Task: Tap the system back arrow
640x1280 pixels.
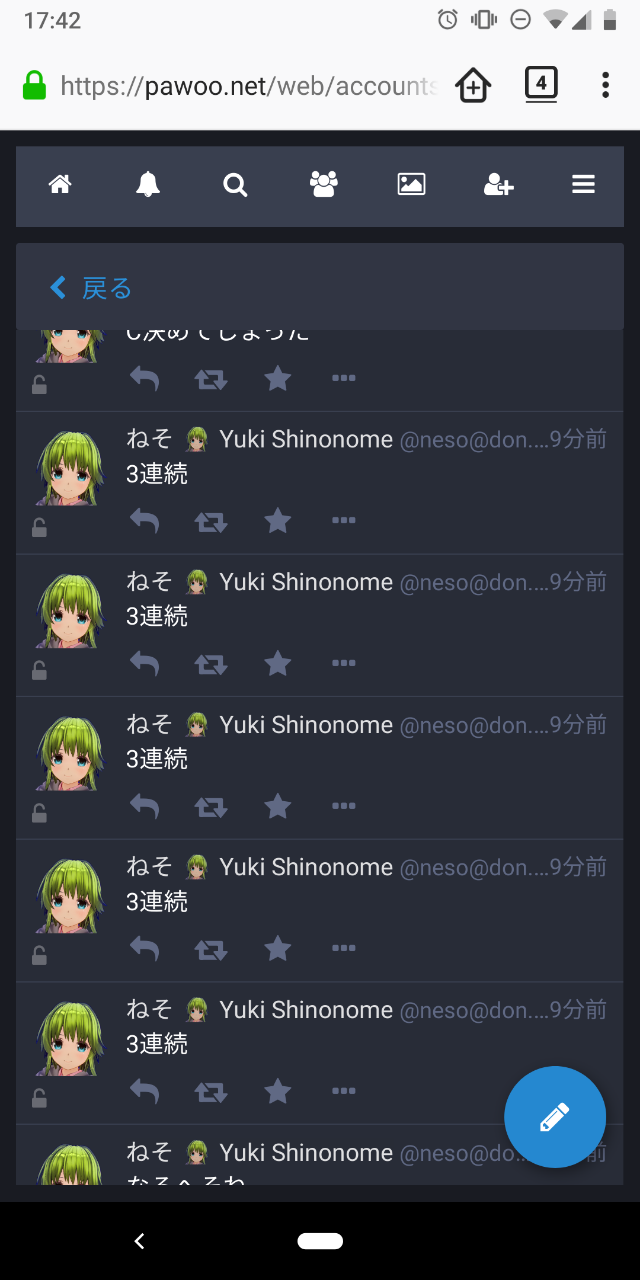Action: 140,1241
